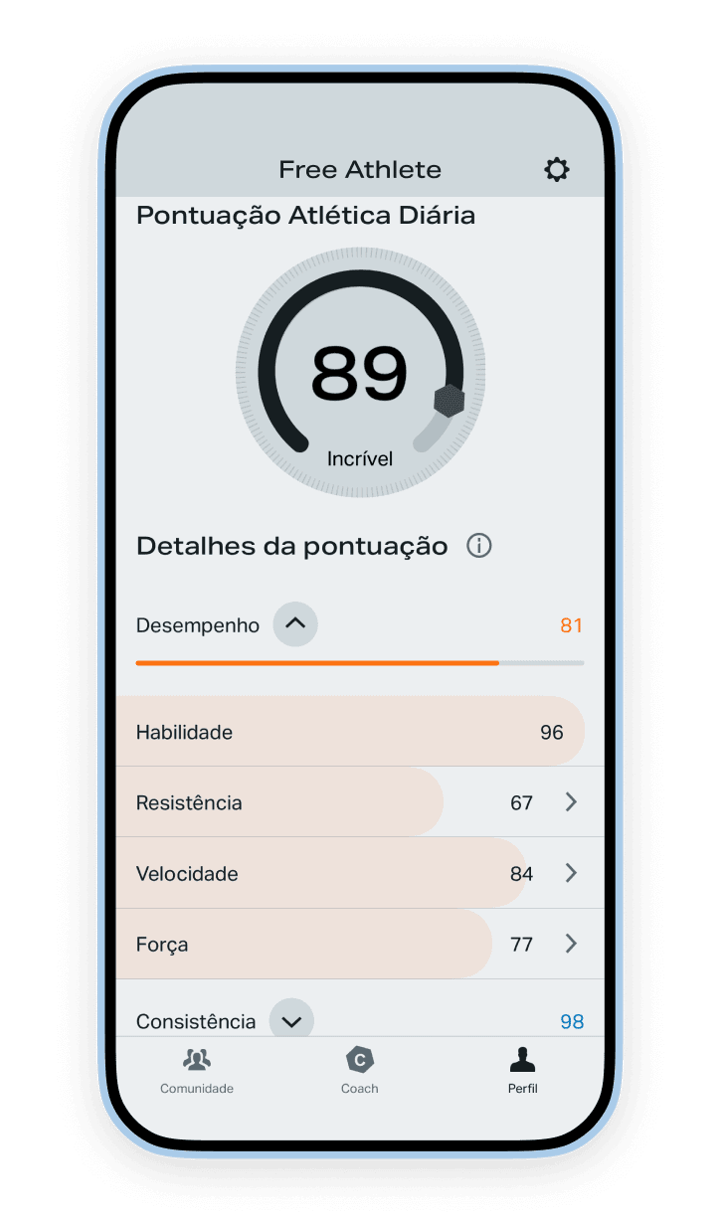
Task: Open the Resistência score details
Action: point(360,802)
